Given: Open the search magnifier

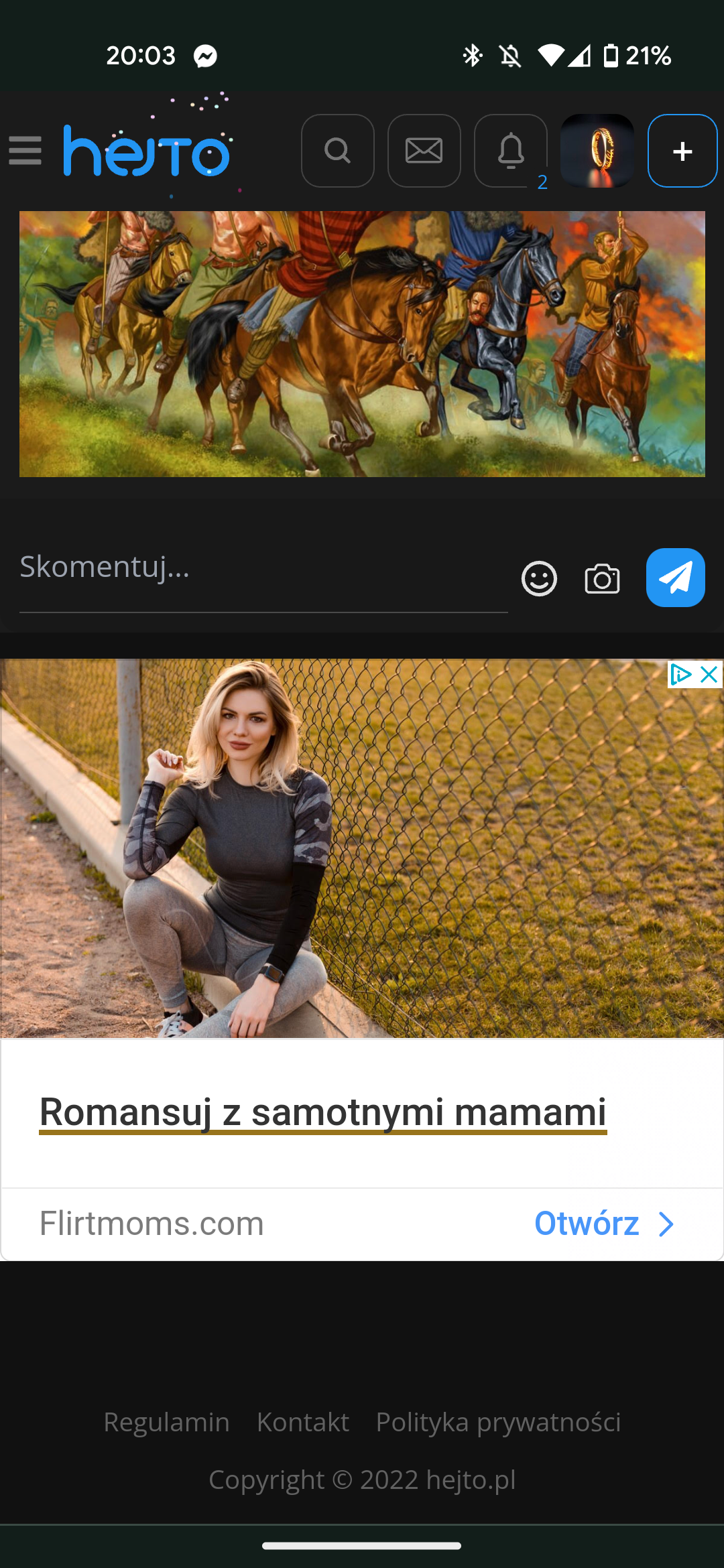Looking at the screenshot, I should point(338,151).
